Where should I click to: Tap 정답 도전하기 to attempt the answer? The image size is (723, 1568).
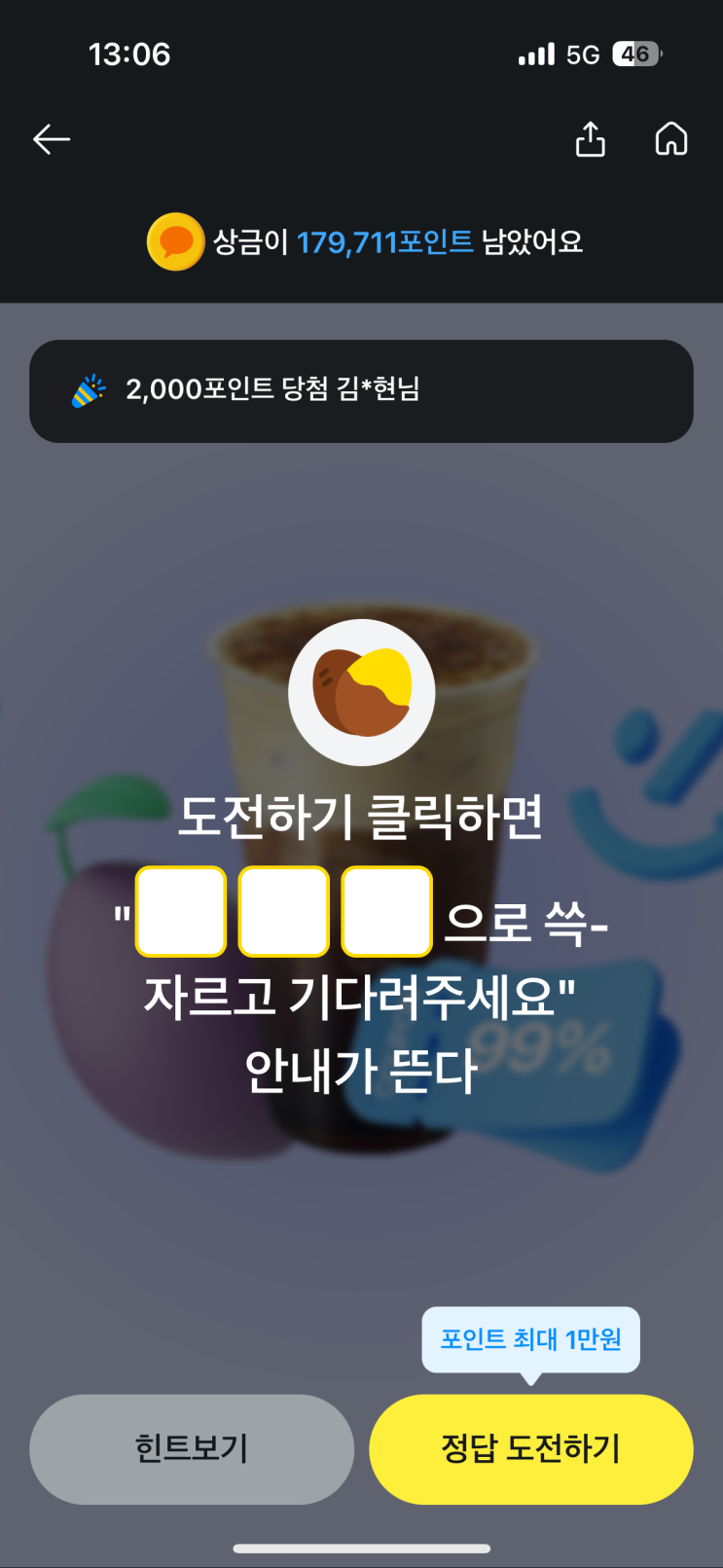[x=530, y=1449]
